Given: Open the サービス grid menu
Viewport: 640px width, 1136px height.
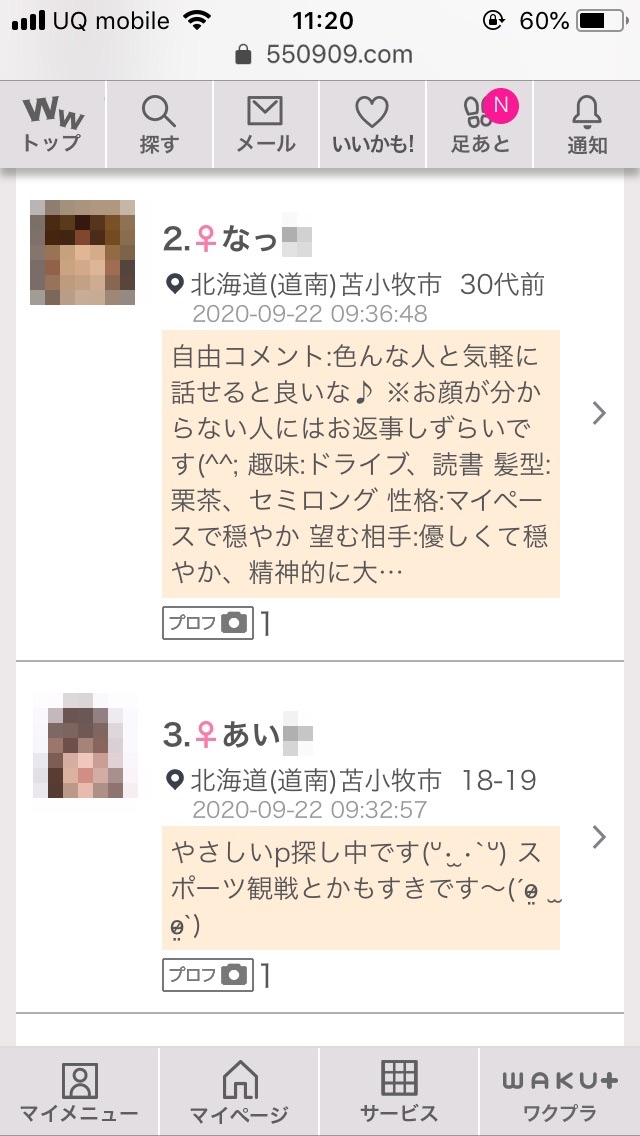Looking at the screenshot, I should 399,1091.
